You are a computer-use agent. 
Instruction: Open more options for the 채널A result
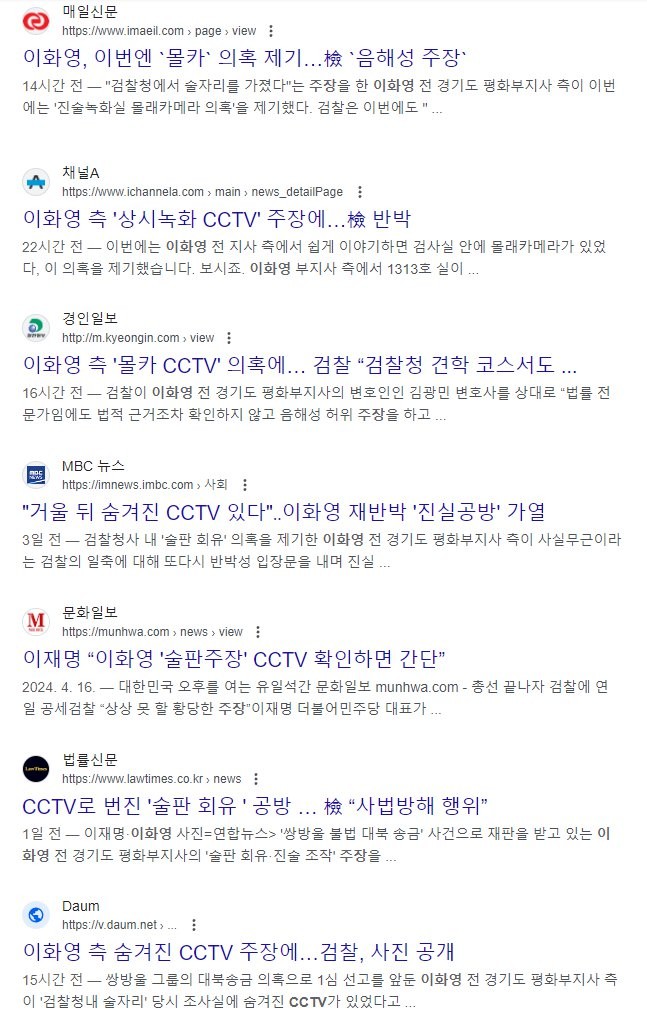(x=360, y=192)
